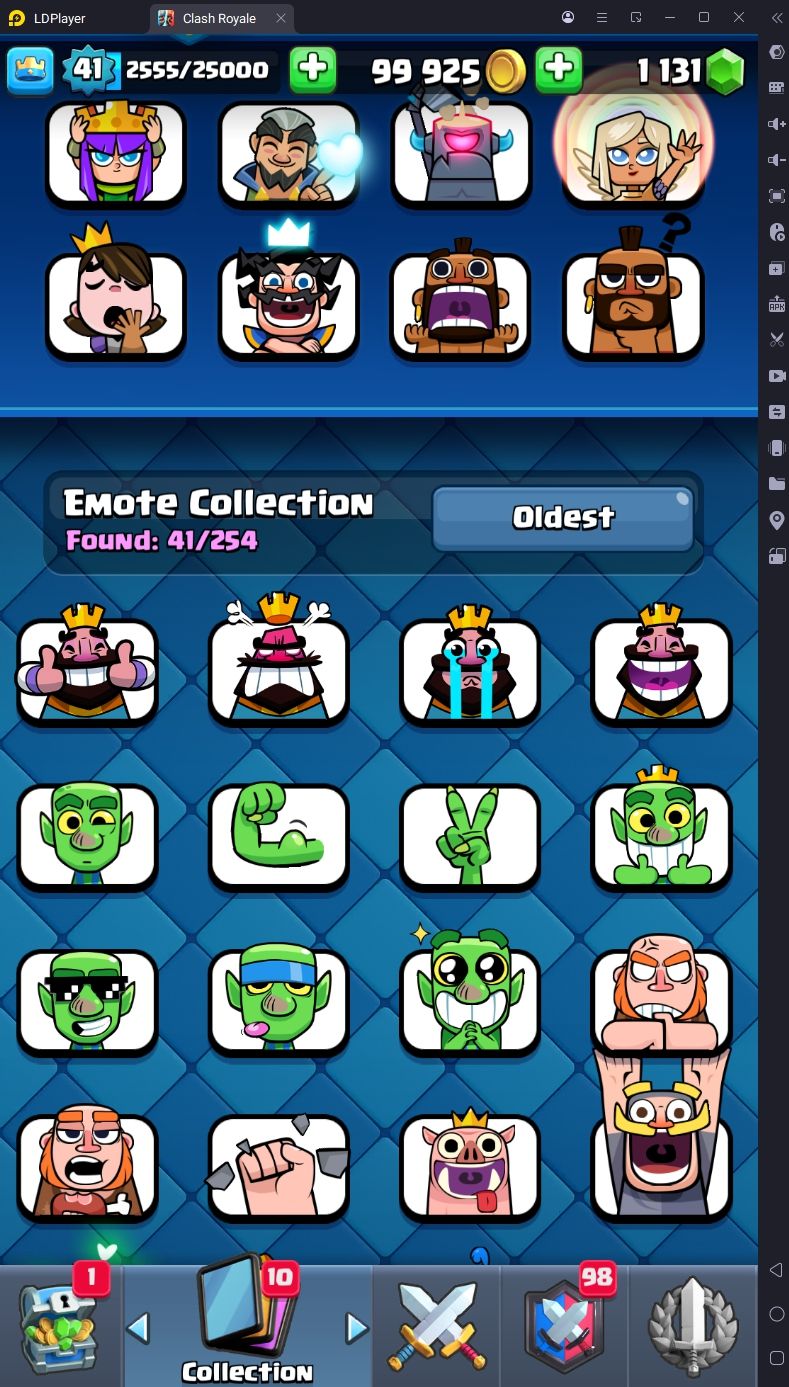Select the laughing King emote
Image resolution: width=789 pixels, height=1387 pixels.
coord(661,672)
